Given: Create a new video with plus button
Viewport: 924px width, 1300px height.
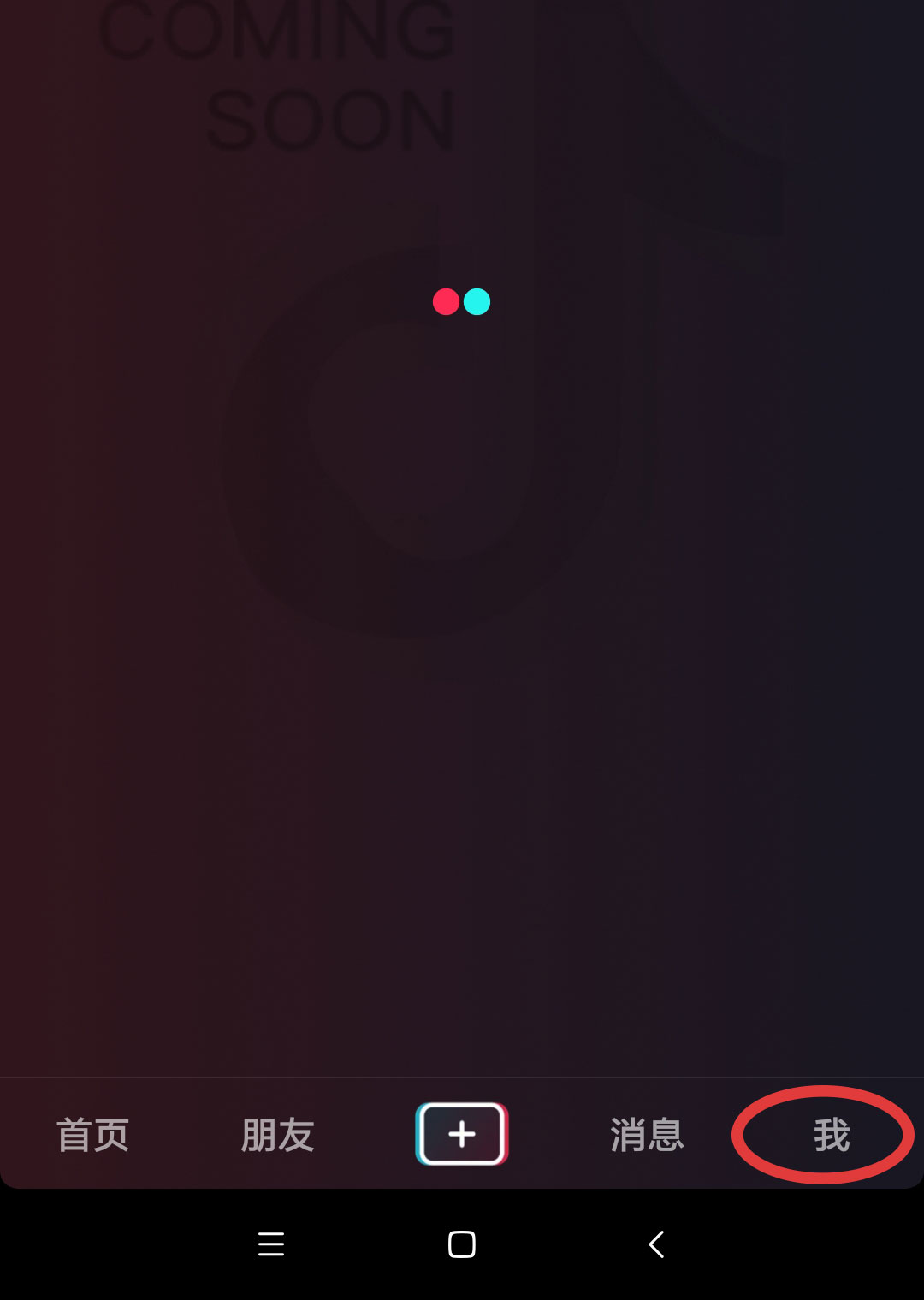Looking at the screenshot, I should (462, 1134).
